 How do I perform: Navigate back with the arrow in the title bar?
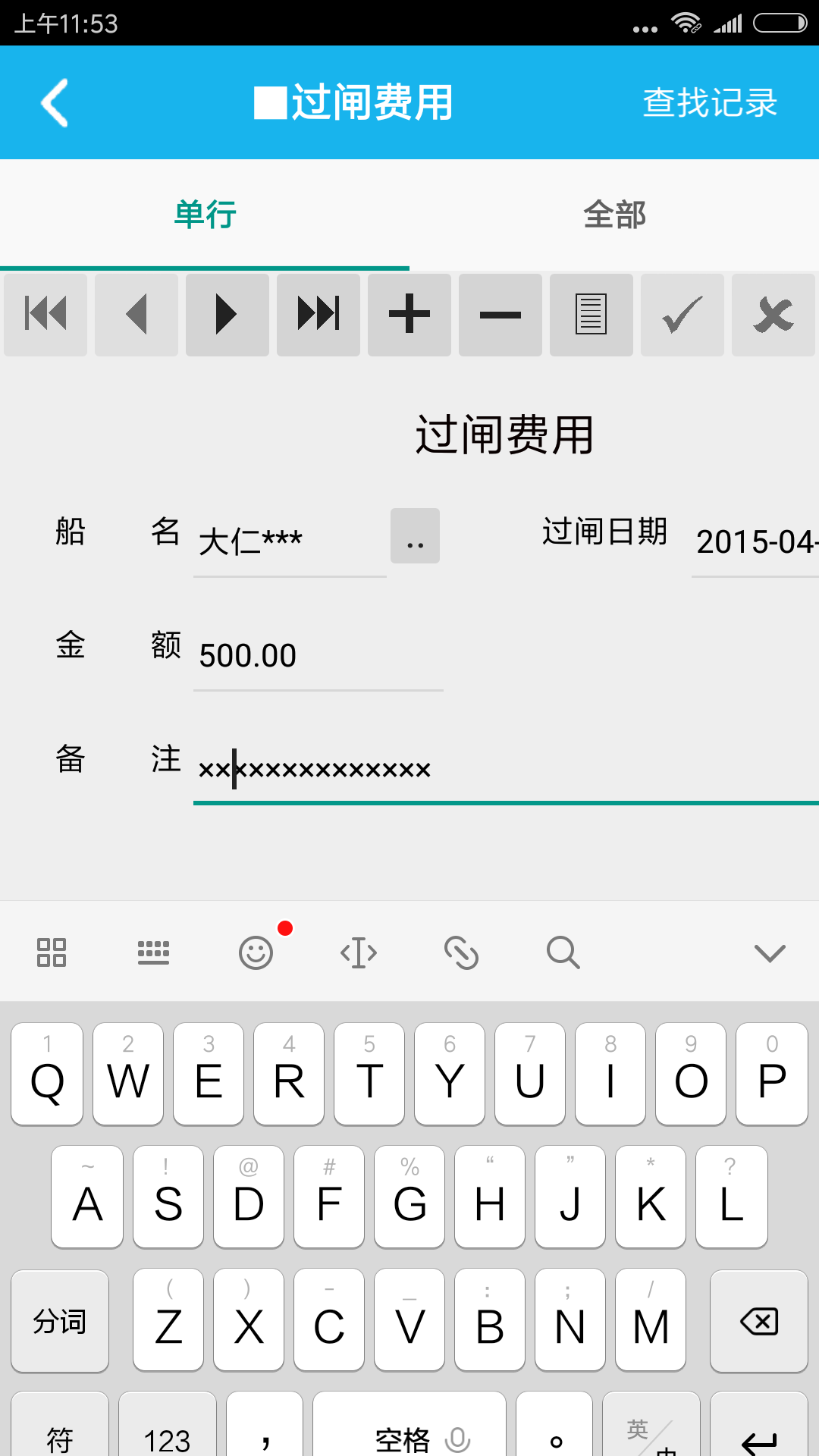pos(55,102)
